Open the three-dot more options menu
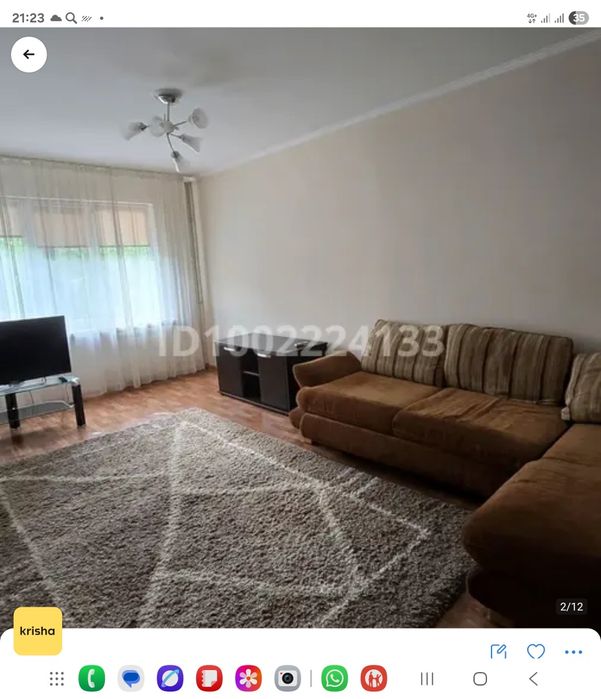601x699 pixels. click(x=573, y=651)
